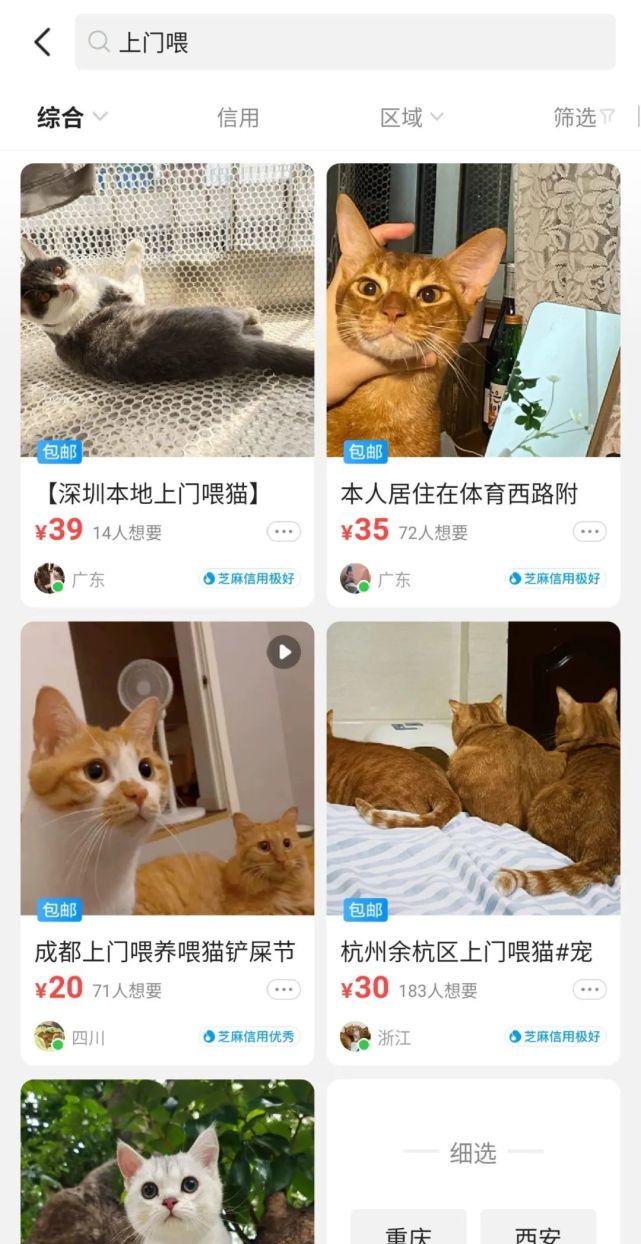Image resolution: width=641 pixels, height=1244 pixels.
Task: Select the 西安 refinement chip
Action: coord(538,1232)
